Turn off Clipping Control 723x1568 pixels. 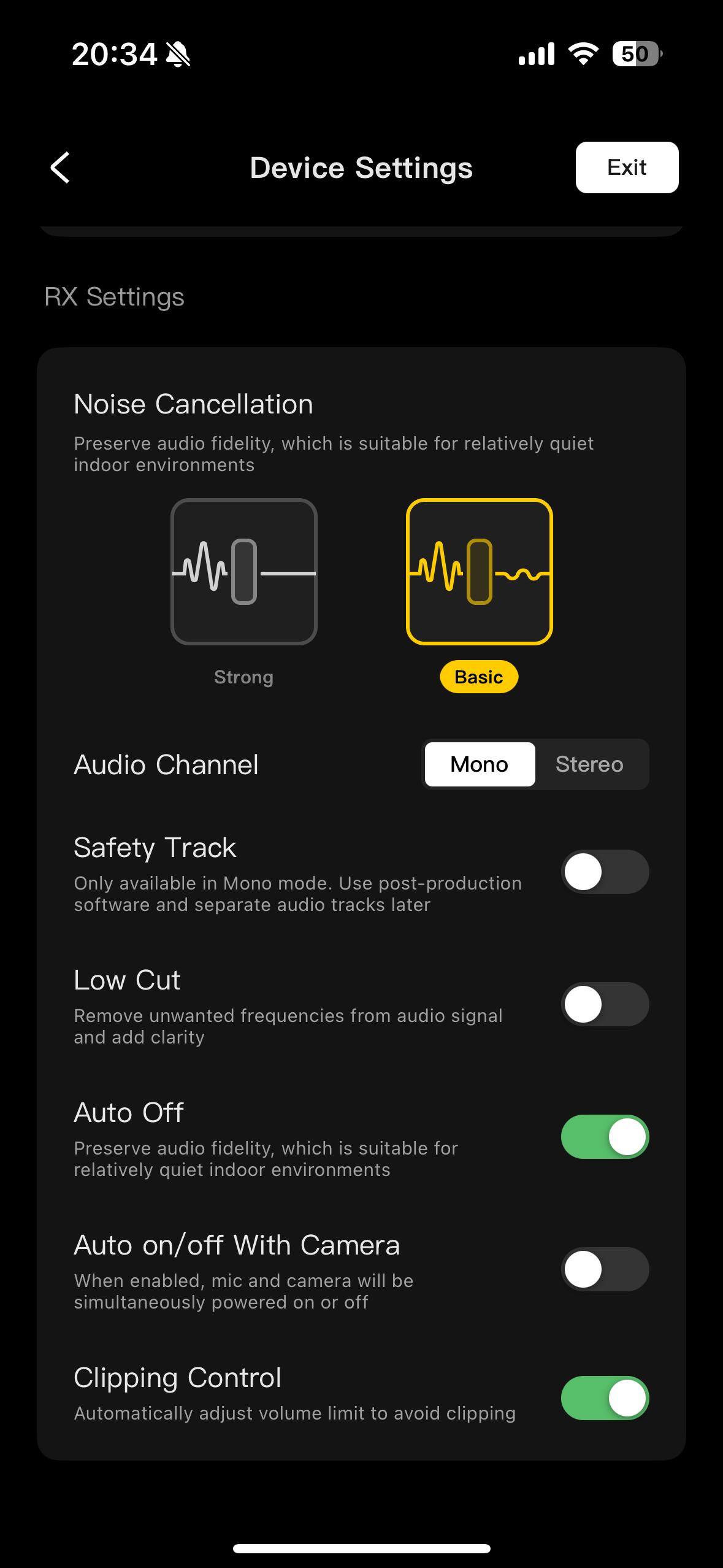605,1398
